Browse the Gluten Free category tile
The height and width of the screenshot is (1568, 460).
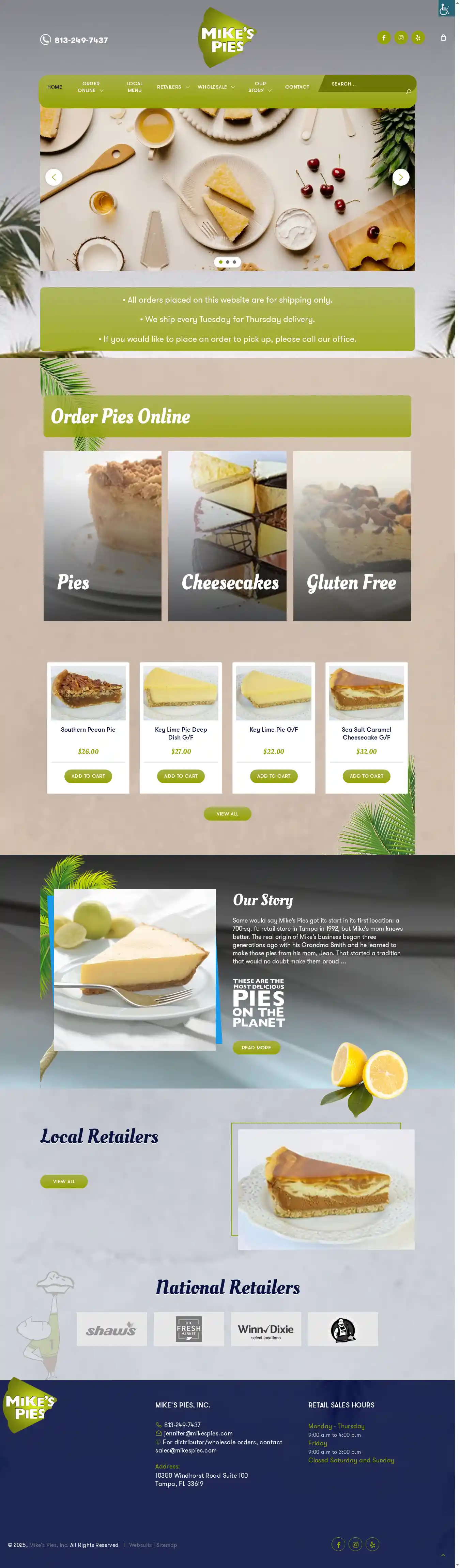352,536
